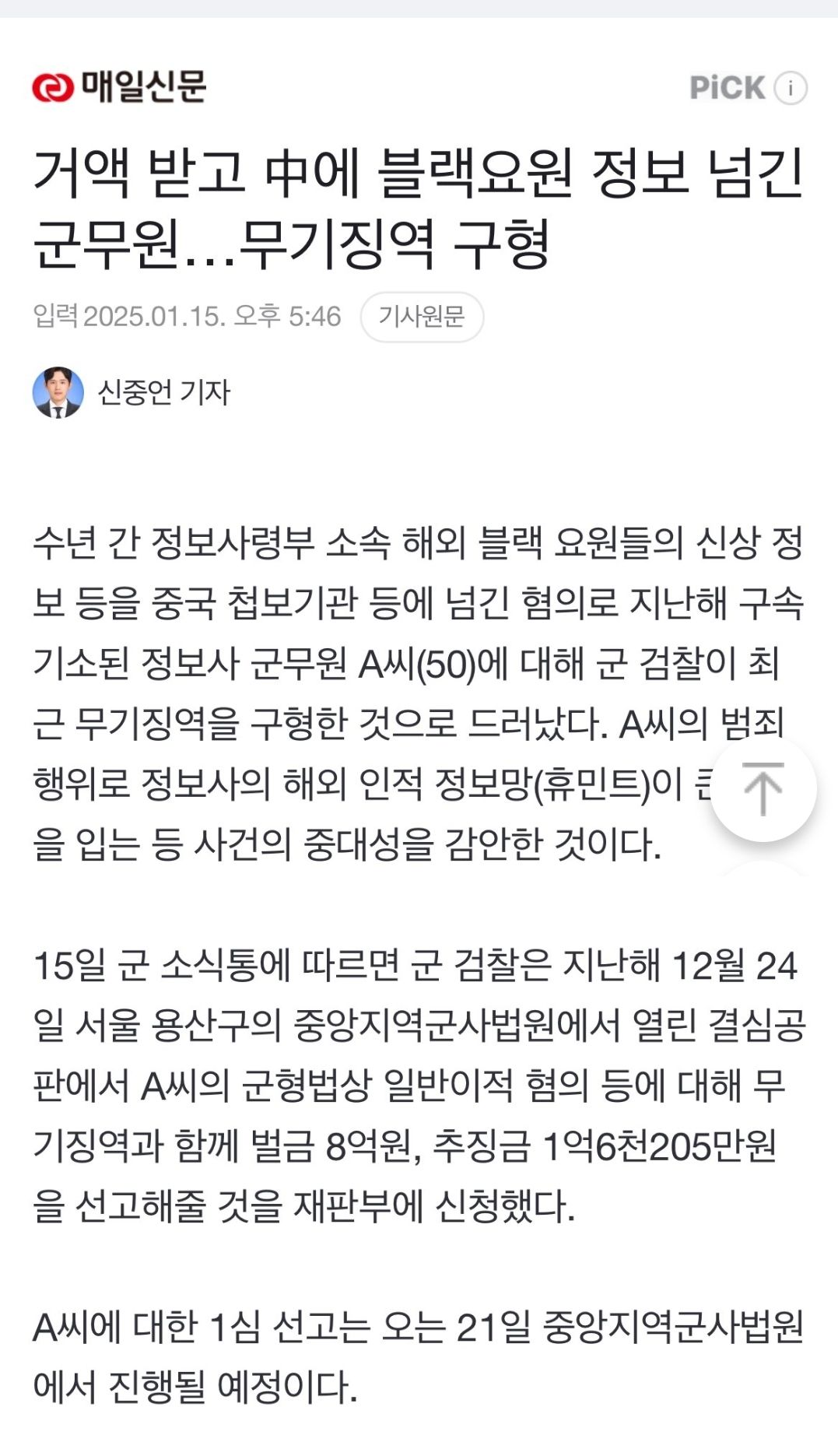Tap the scroll-to-top arrow button
Screen dimensions: 838x1456
(763, 789)
